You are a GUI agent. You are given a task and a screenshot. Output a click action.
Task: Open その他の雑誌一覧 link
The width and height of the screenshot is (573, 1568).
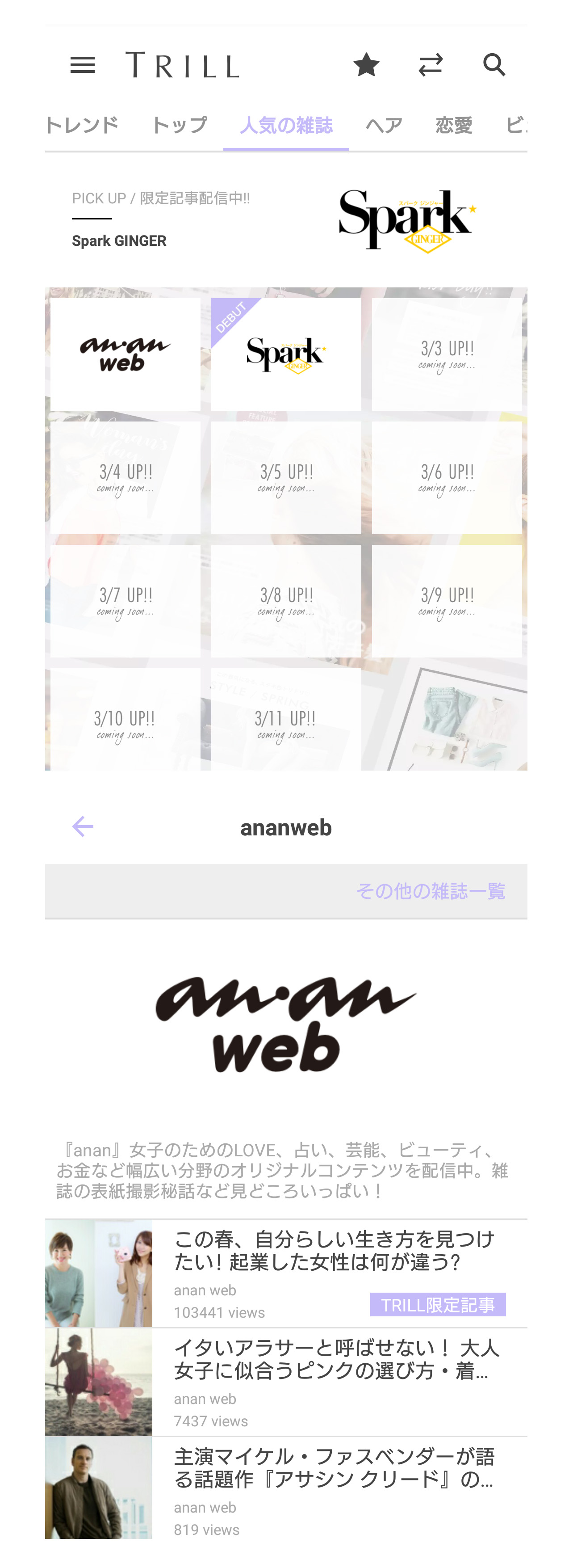pos(430,891)
